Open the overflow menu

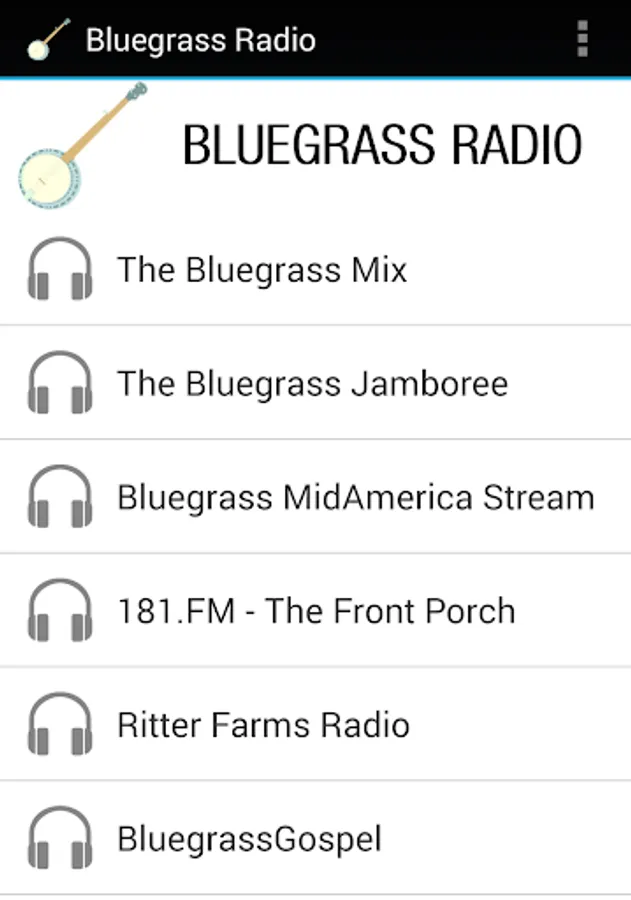(582, 39)
